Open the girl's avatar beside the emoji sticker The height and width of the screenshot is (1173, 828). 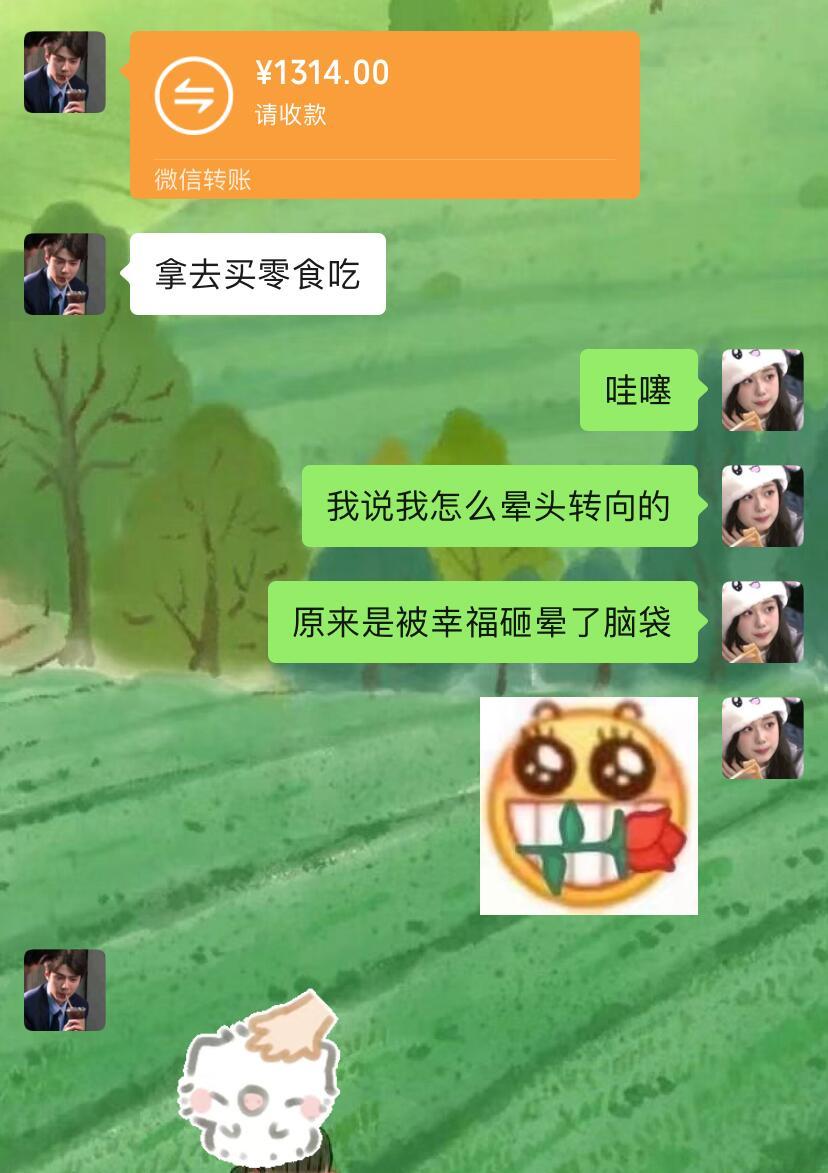point(762,739)
